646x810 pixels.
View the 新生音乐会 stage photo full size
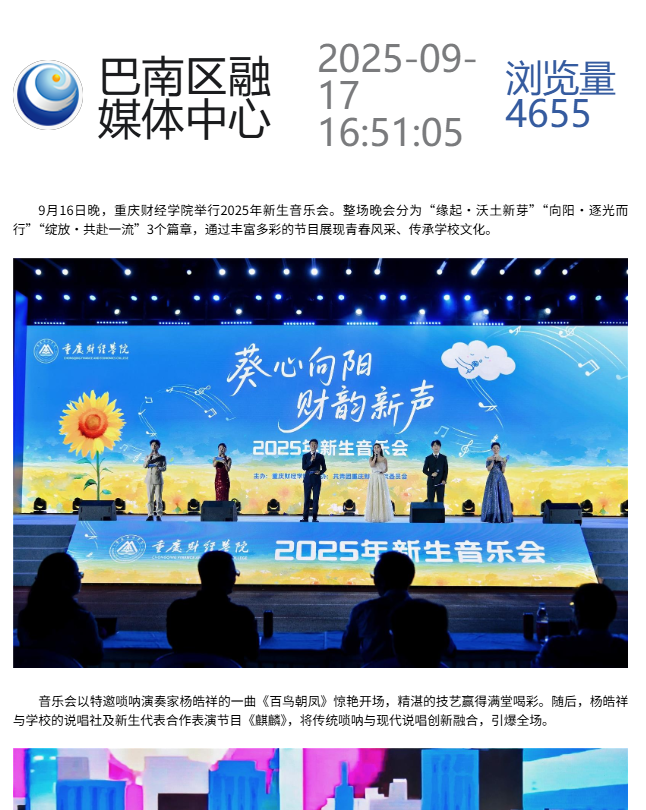(320, 462)
